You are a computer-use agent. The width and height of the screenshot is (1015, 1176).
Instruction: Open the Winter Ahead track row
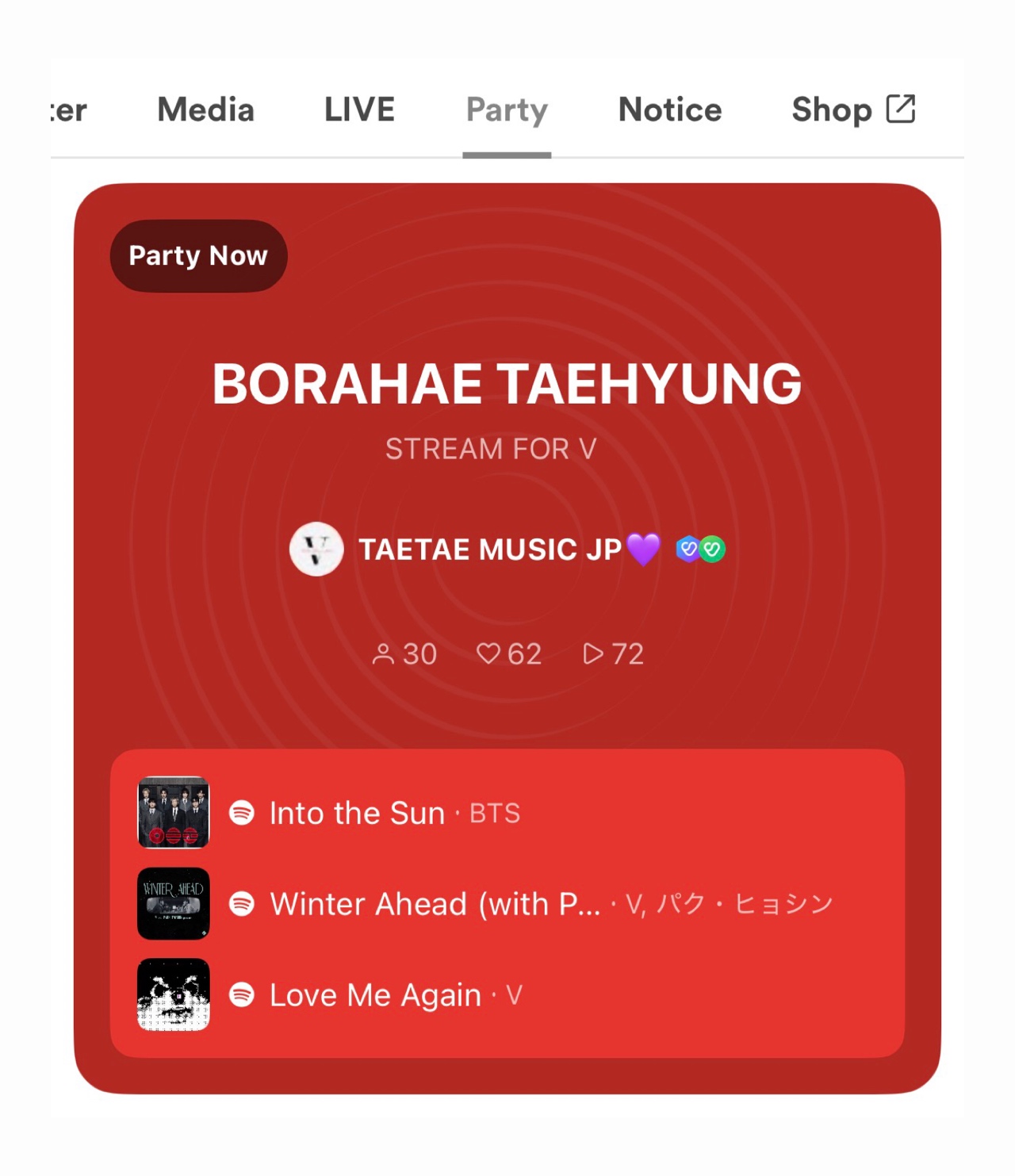coord(435,905)
